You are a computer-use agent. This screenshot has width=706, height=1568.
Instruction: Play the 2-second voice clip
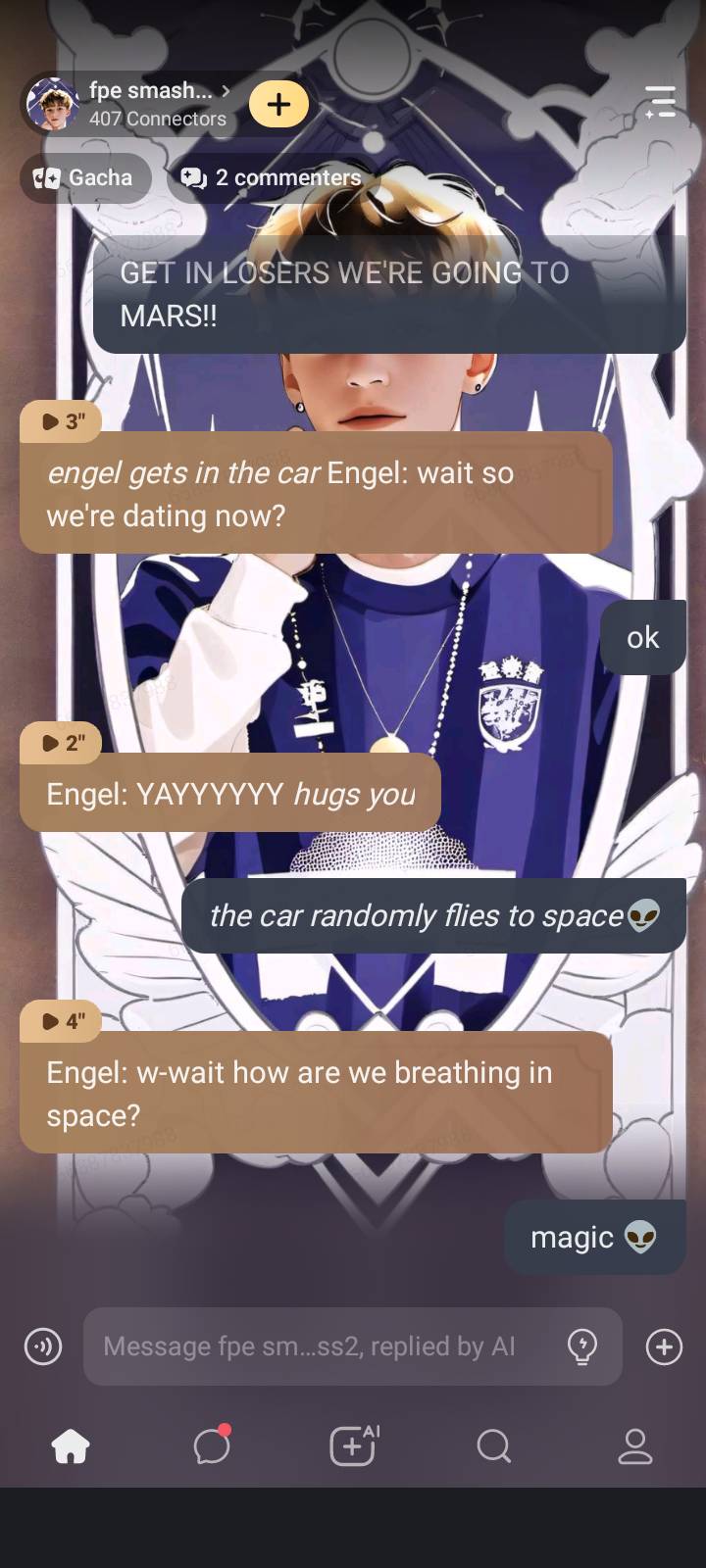pos(61,743)
